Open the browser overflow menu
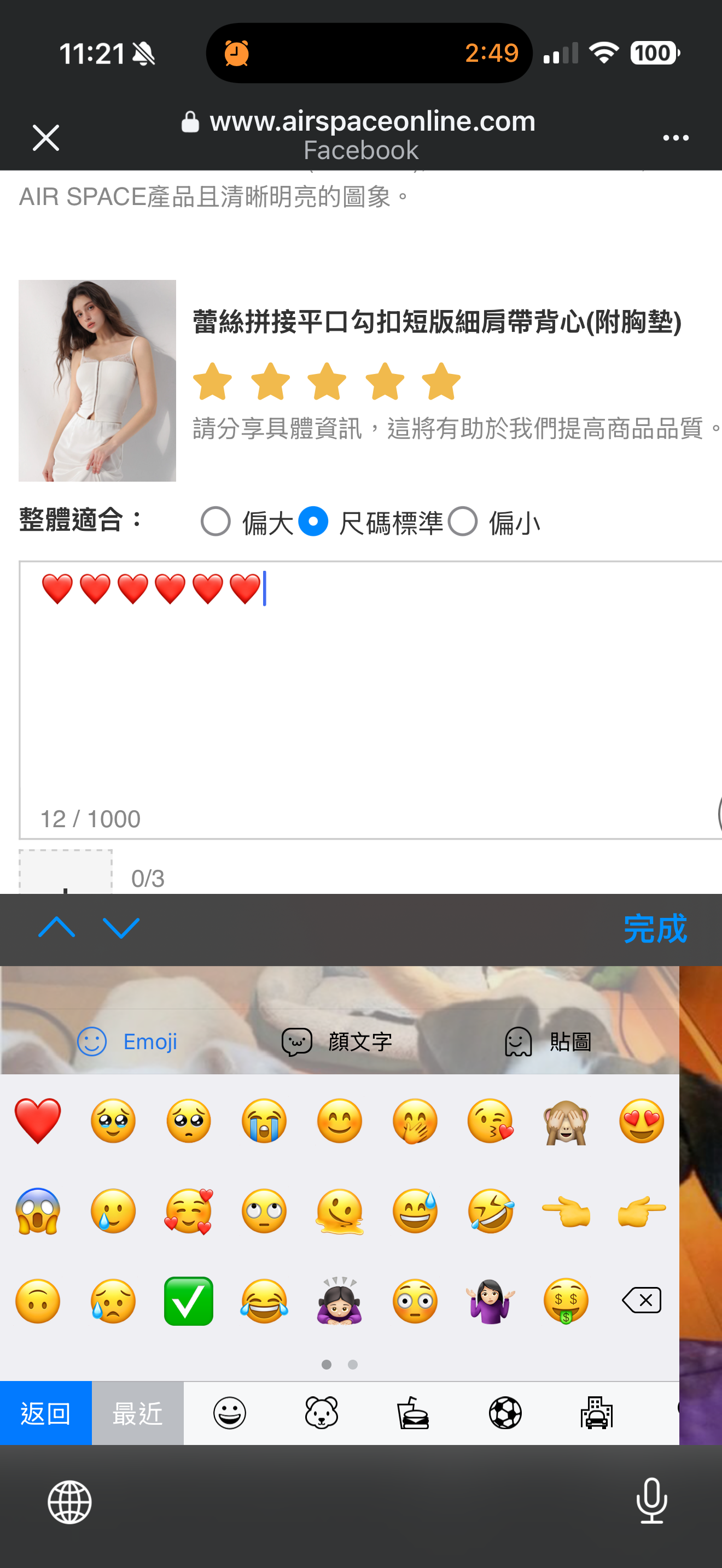The width and height of the screenshot is (722, 1568). [675, 138]
